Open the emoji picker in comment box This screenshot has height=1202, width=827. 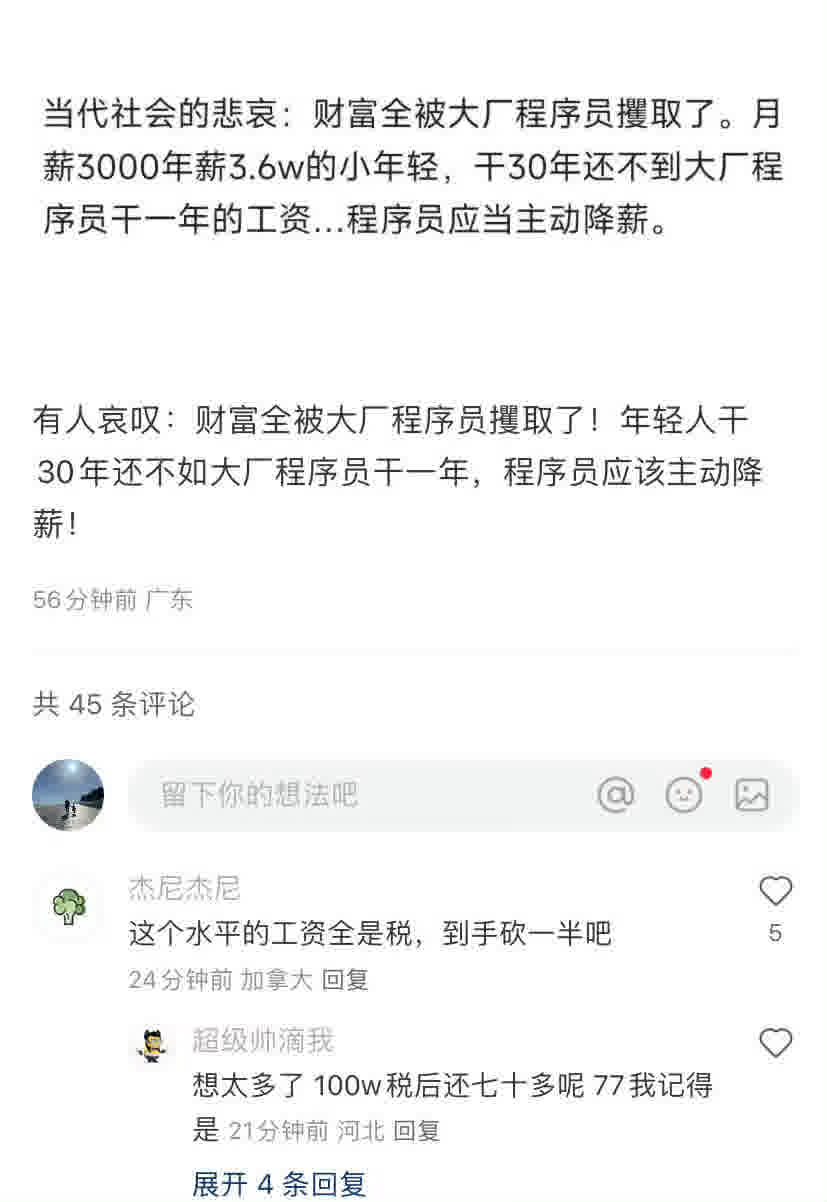tap(684, 795)
